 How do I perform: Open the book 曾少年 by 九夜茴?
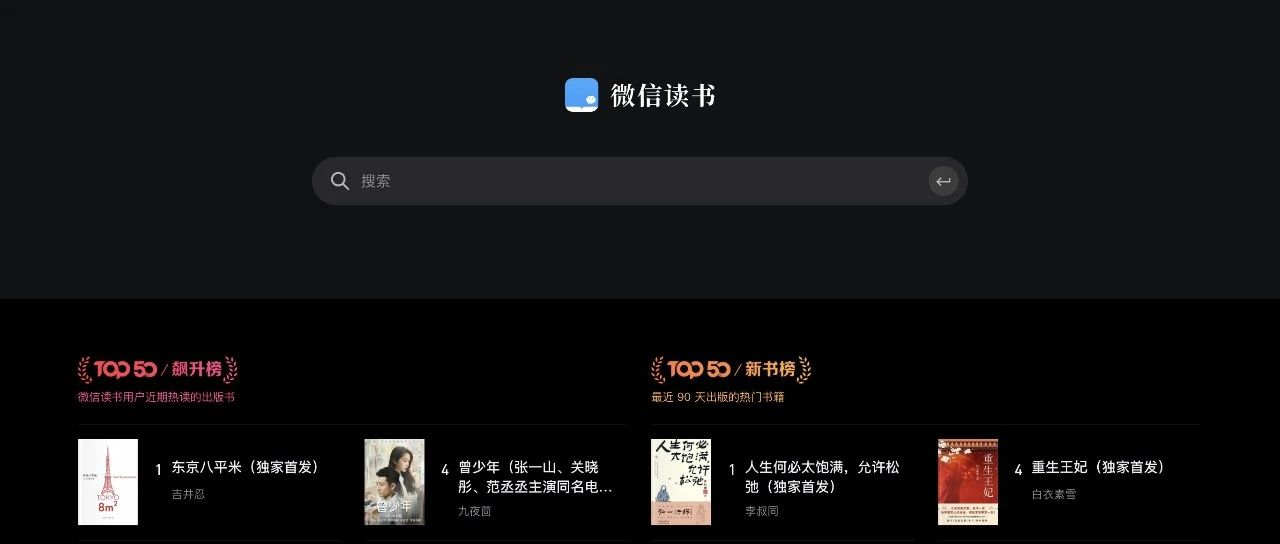(x=534, y=477)
